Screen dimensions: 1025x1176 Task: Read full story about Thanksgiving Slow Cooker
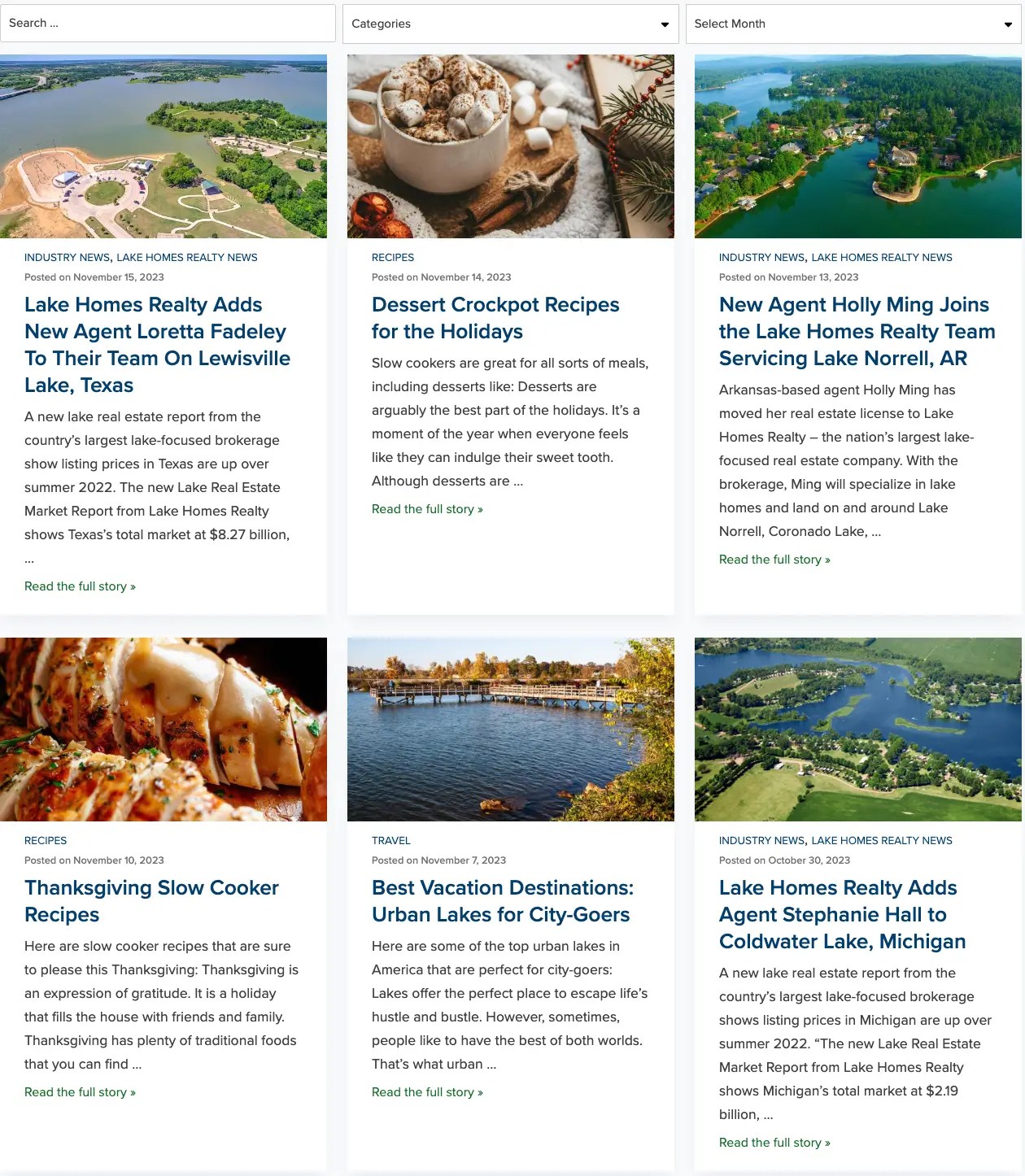[80, 1092]
